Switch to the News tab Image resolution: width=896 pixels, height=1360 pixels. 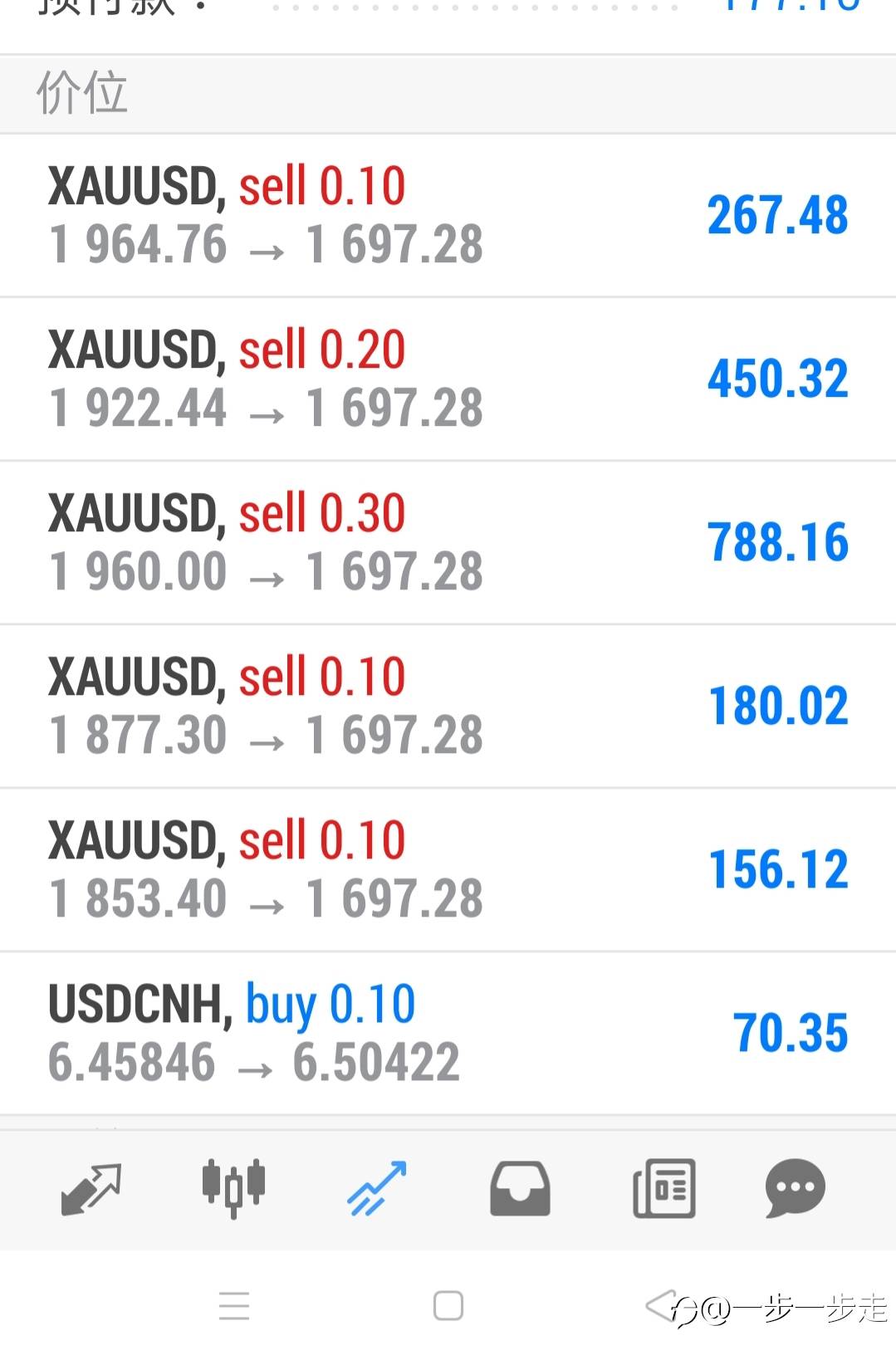click(x=663, y=1188)
